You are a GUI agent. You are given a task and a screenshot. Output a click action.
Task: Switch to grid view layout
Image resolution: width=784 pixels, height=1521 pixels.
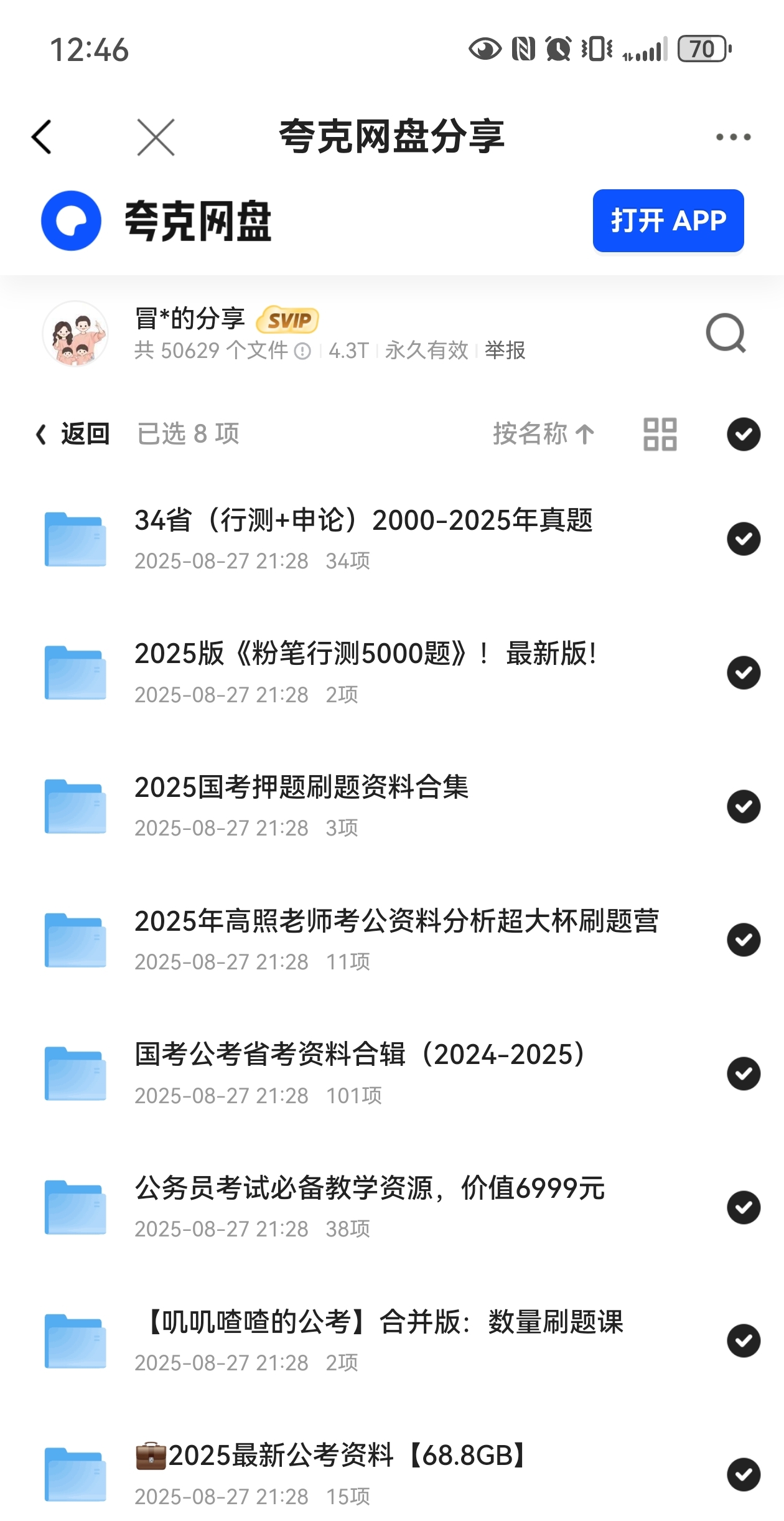[x=660, y=434]
